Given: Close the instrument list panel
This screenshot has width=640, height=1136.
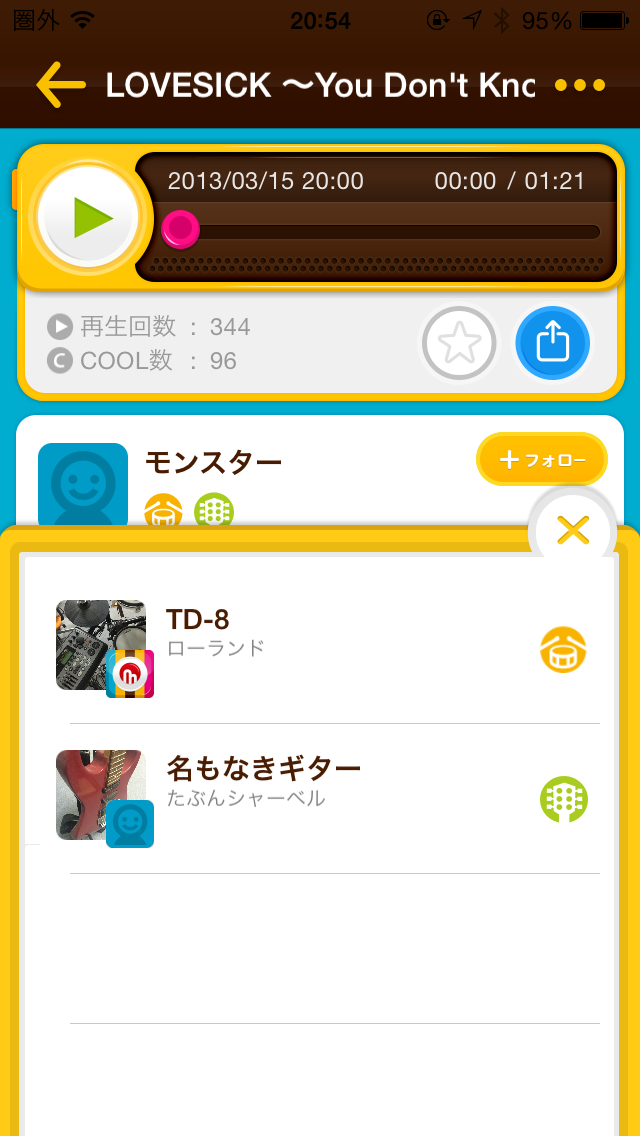Looking at the screenshot, I should coord(573,530).
